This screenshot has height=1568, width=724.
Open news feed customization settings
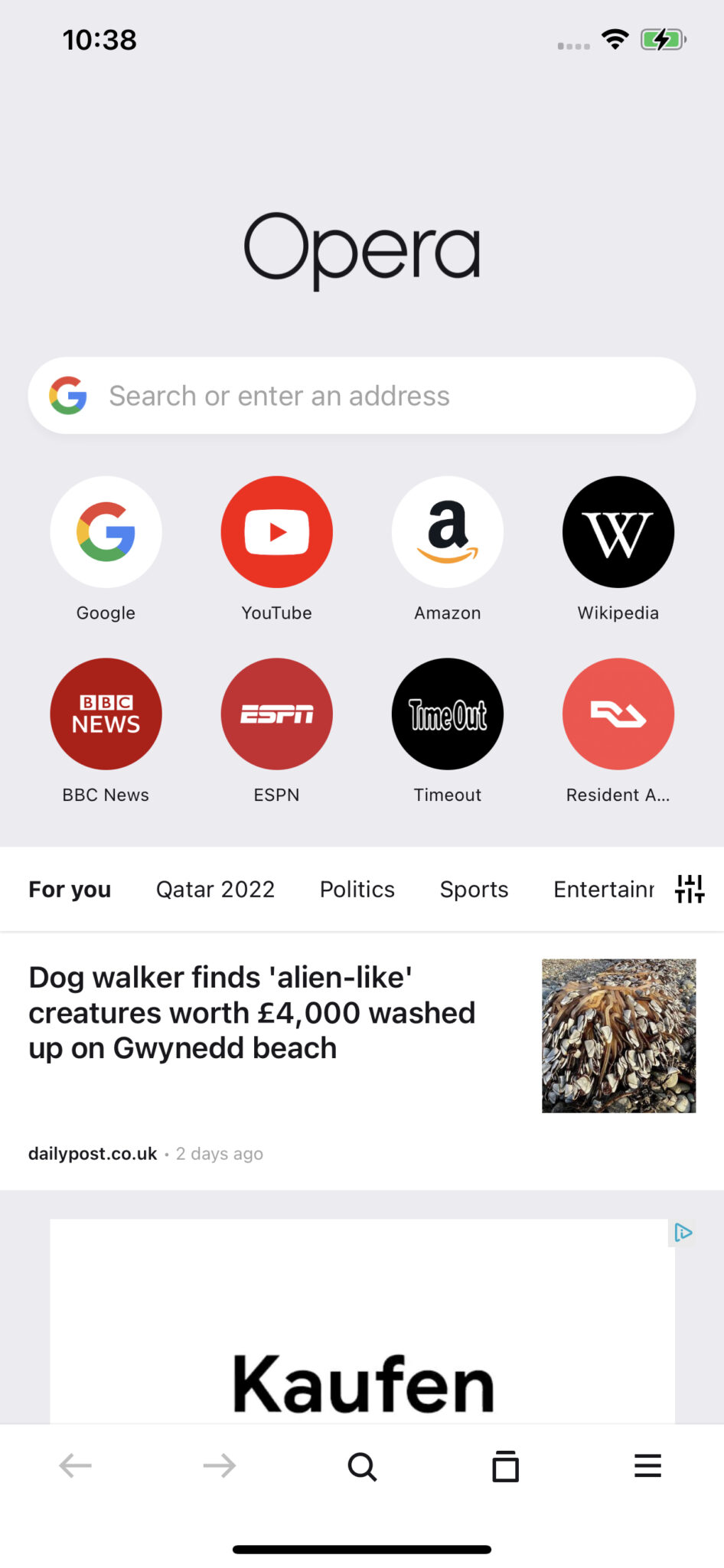(690, 889)
